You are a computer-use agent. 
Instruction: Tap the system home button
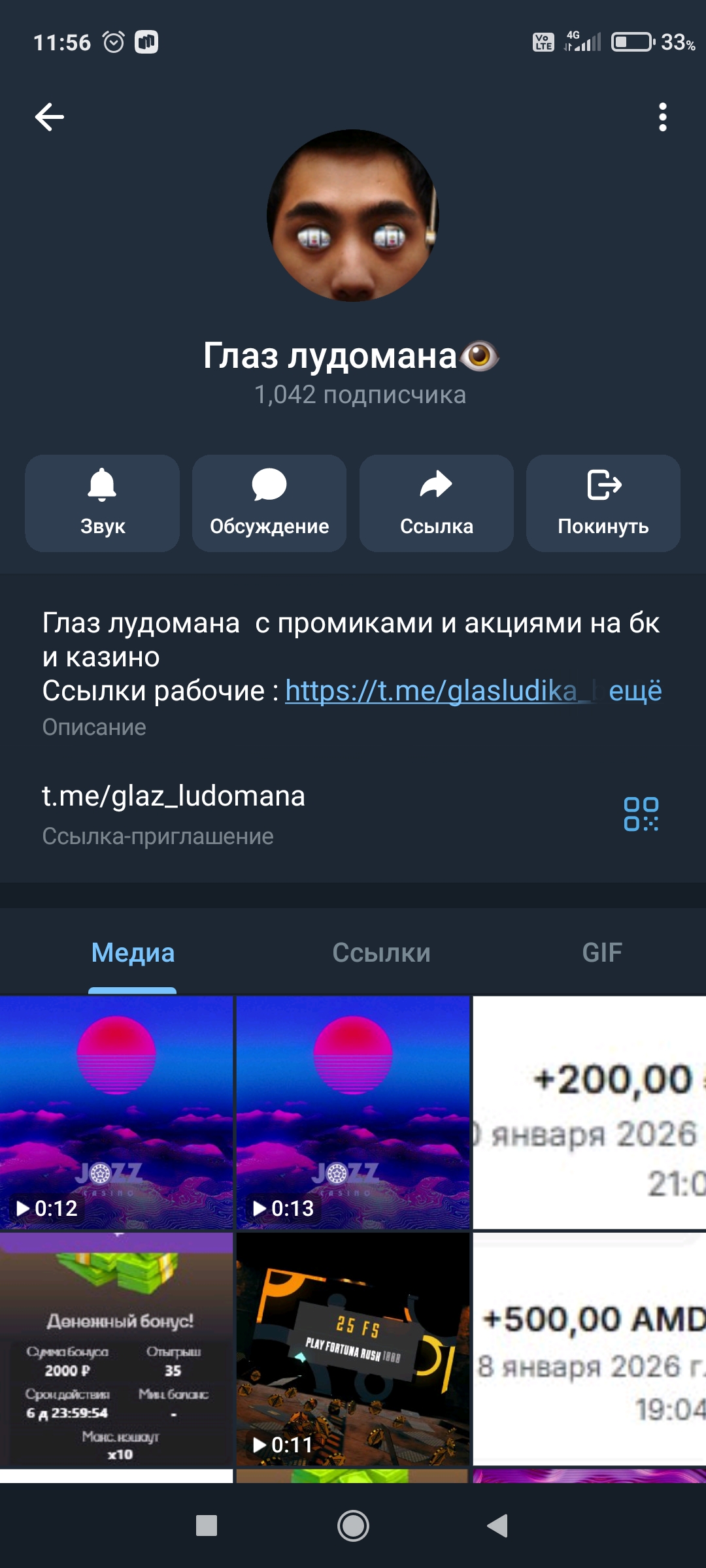point(353,1526)
